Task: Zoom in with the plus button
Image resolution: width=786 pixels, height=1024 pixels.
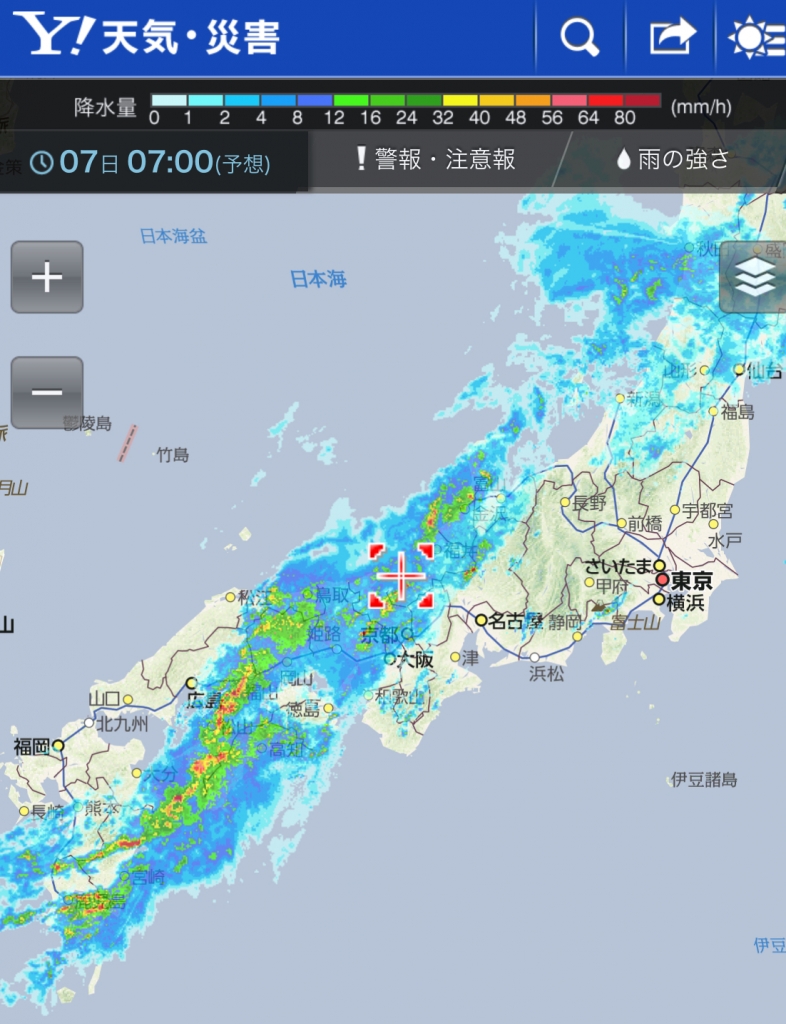Action: click(47, 277)
